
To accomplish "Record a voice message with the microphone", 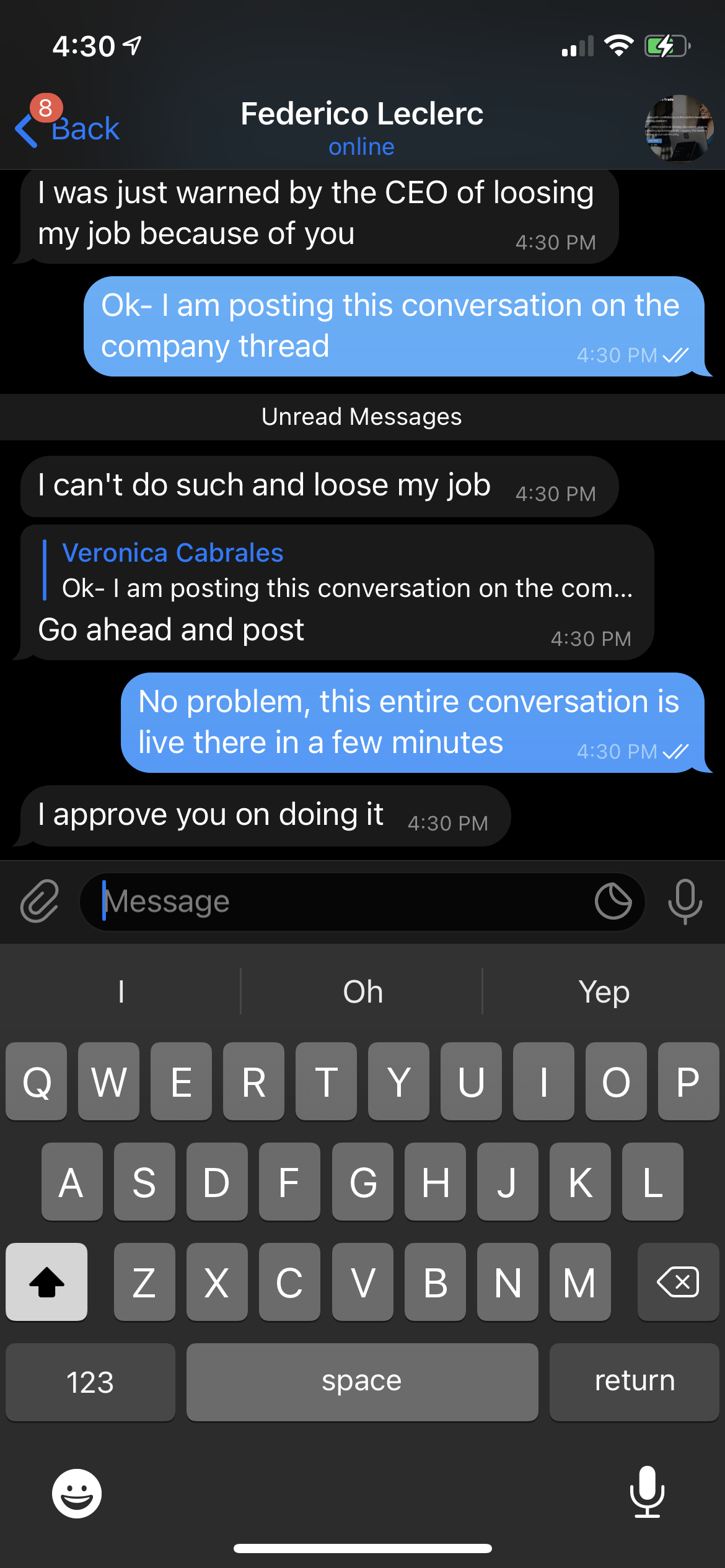I will (x=685, y=901).
